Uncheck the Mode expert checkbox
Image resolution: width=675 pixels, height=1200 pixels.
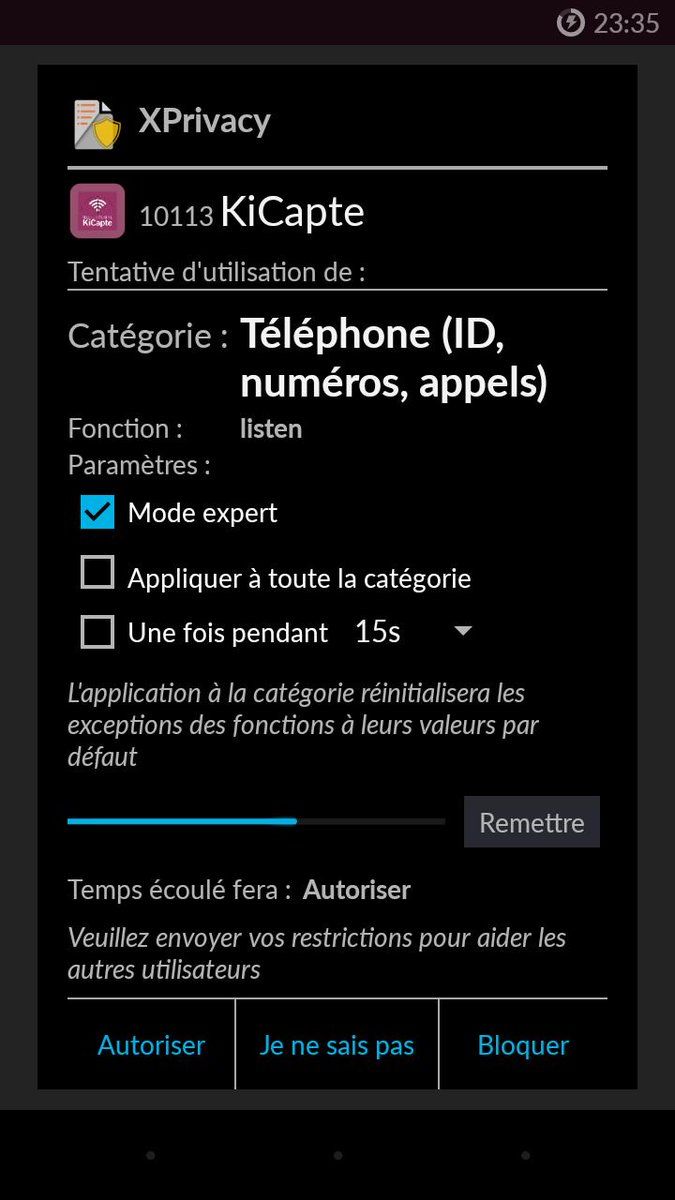point(98,513)
